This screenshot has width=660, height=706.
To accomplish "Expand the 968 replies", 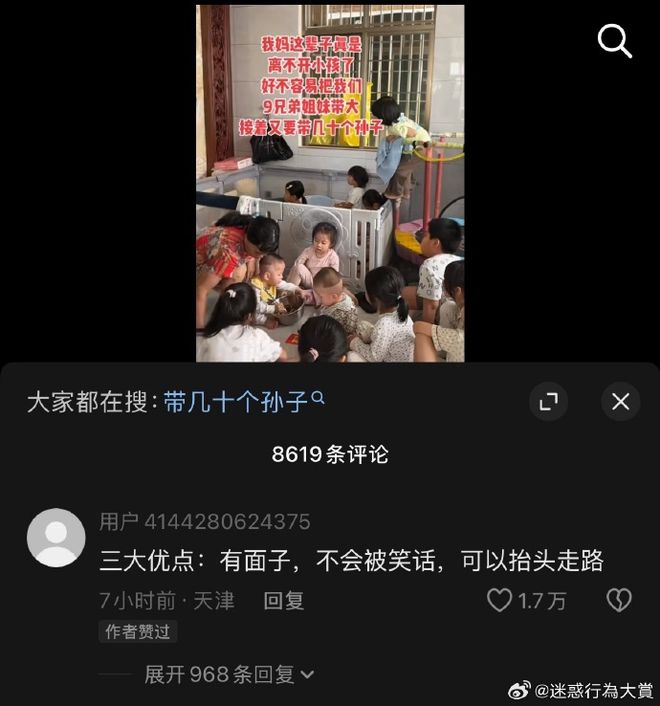I will tap(229, 674).
